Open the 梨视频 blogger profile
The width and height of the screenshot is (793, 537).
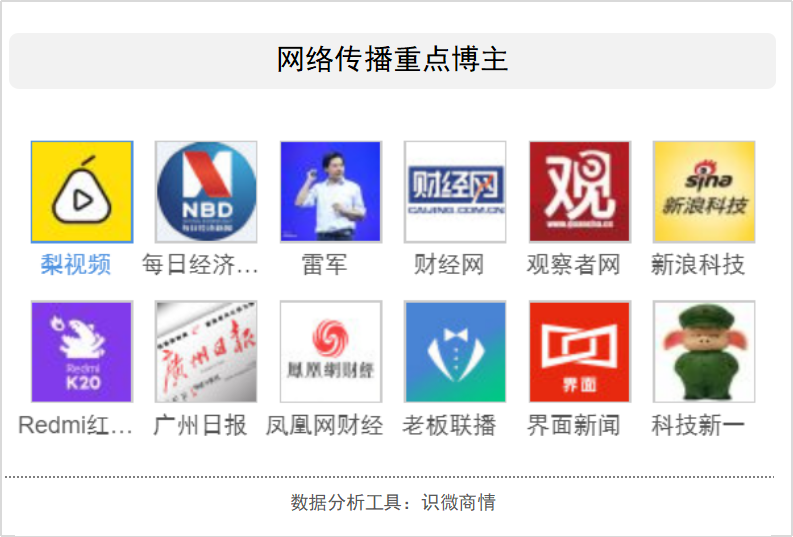click(x=81, y=192)
